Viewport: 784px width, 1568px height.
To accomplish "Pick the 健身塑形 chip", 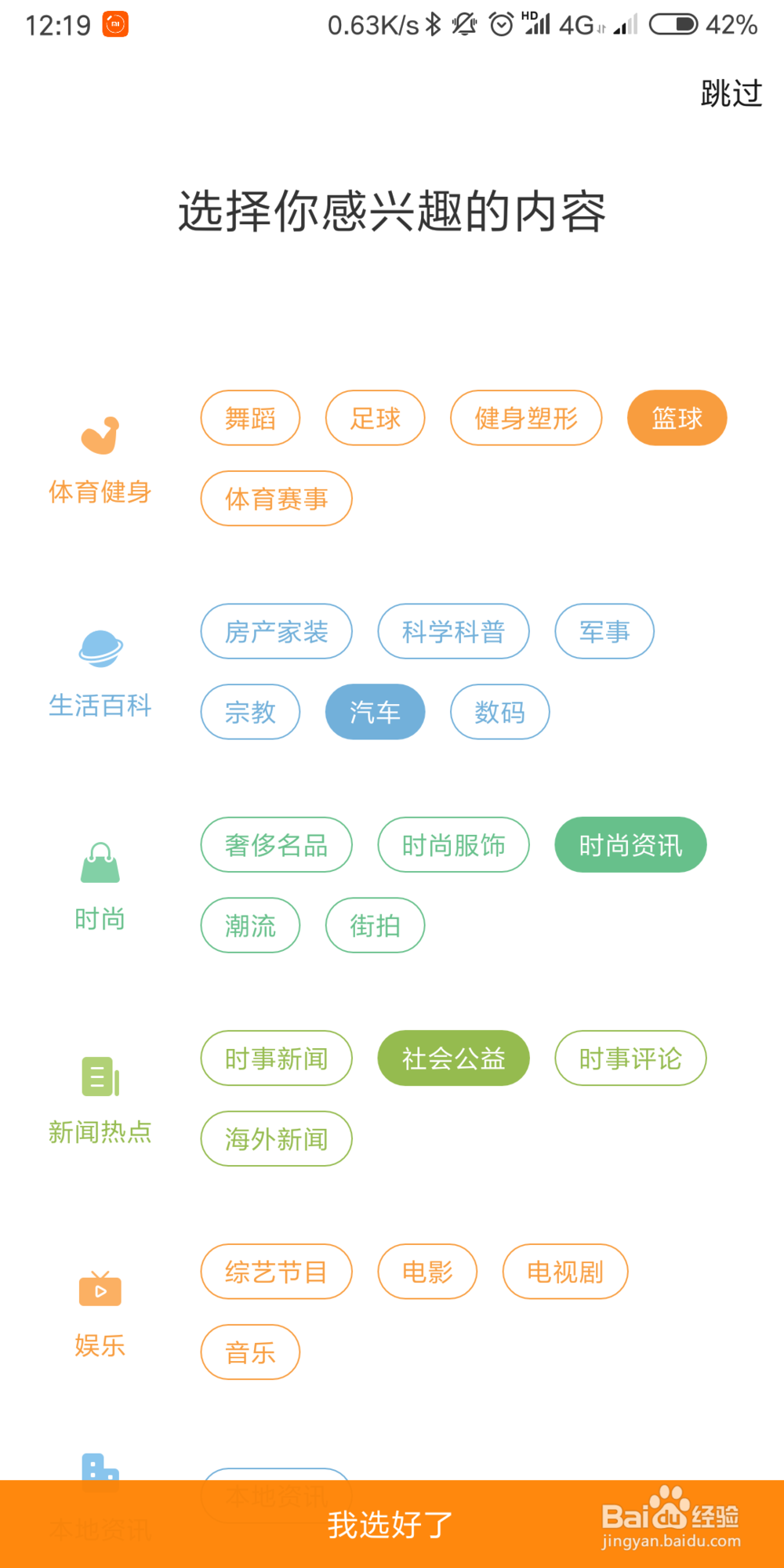I will pyautogui.click(x=526, y=418).
